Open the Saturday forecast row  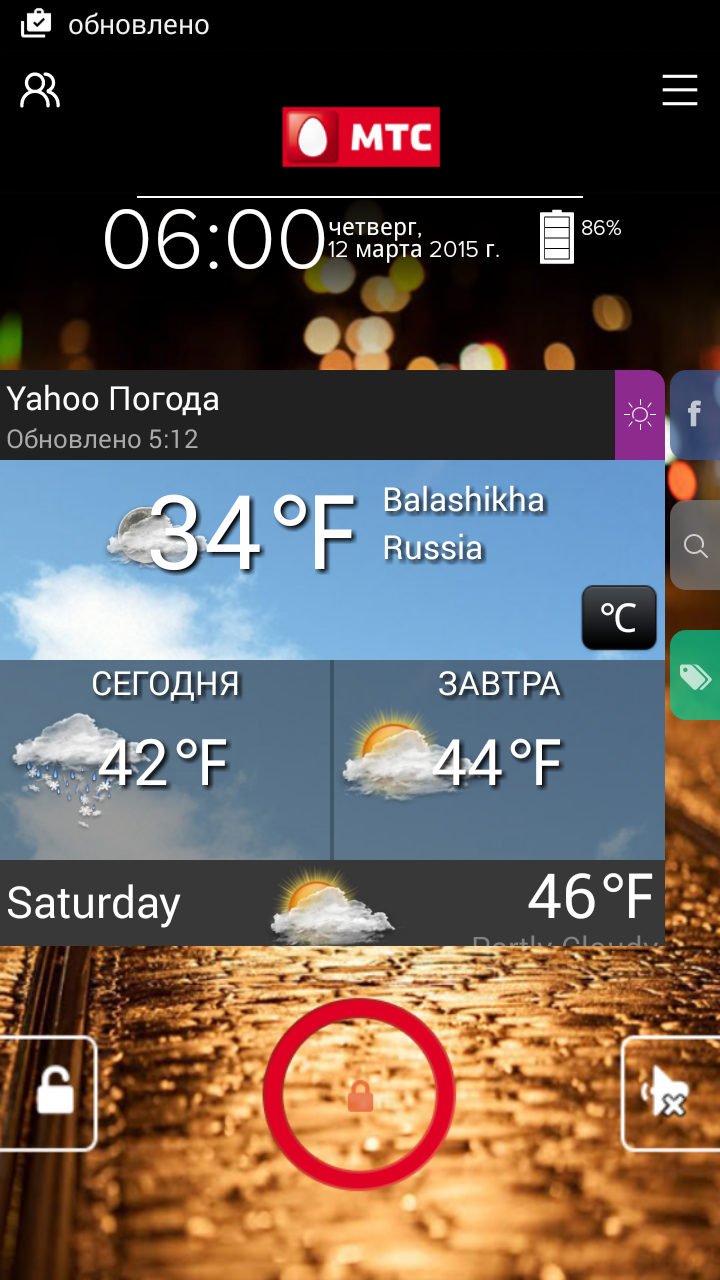[x=332, y=903]
